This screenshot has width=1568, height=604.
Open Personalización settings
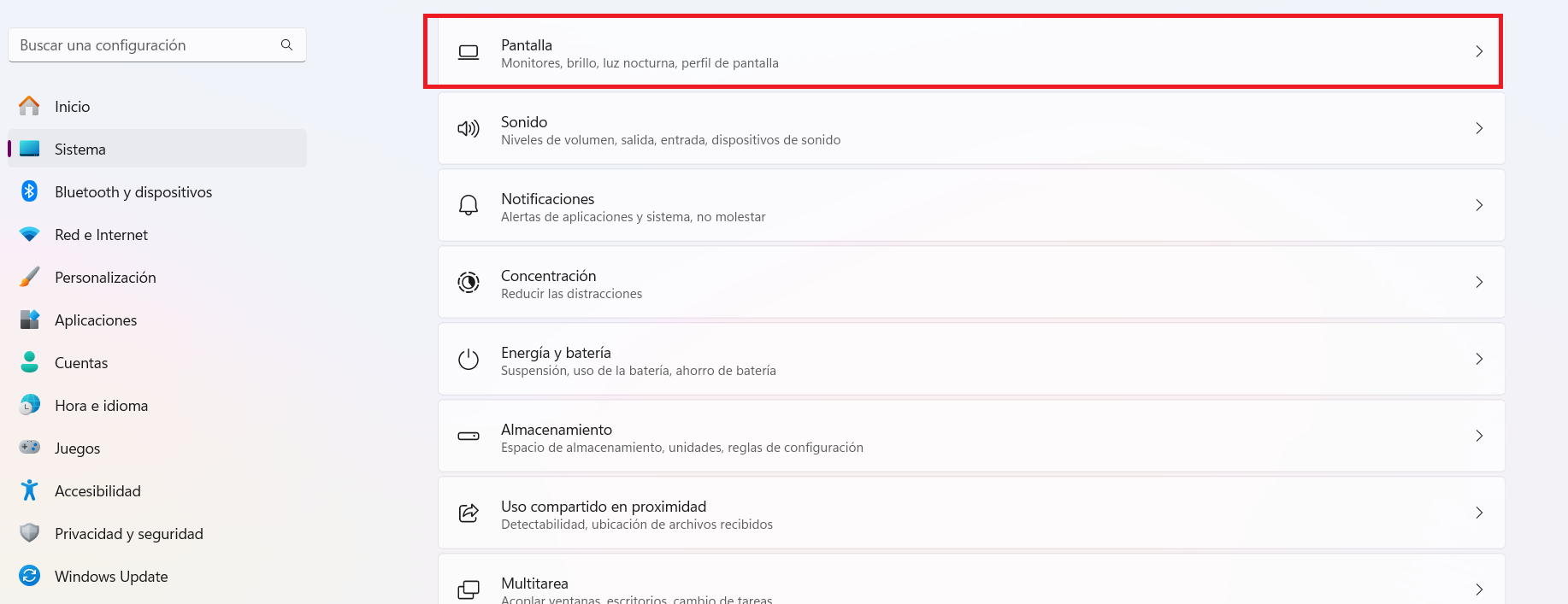105,278
